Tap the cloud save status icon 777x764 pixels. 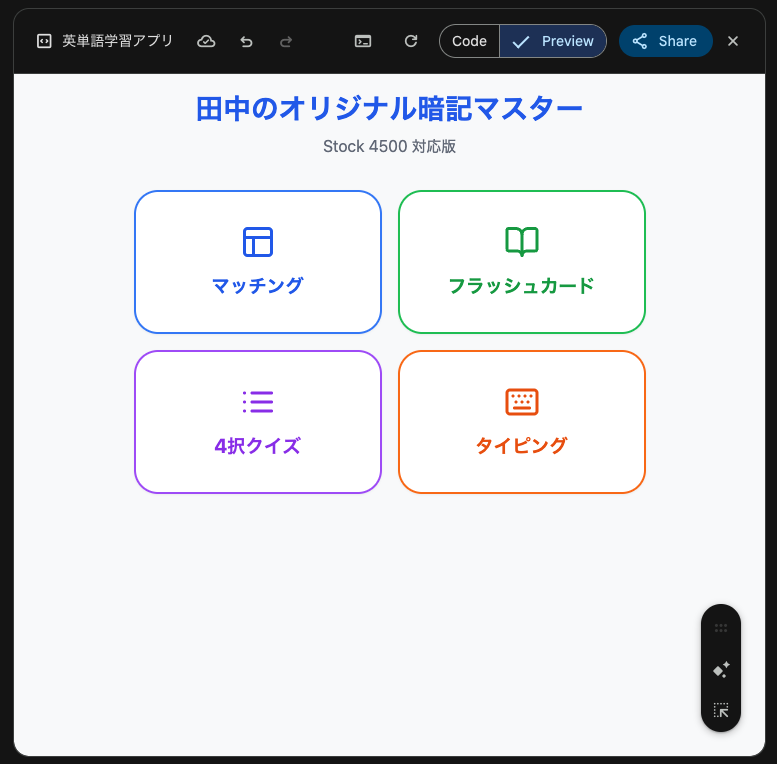[x=206, y=41]
